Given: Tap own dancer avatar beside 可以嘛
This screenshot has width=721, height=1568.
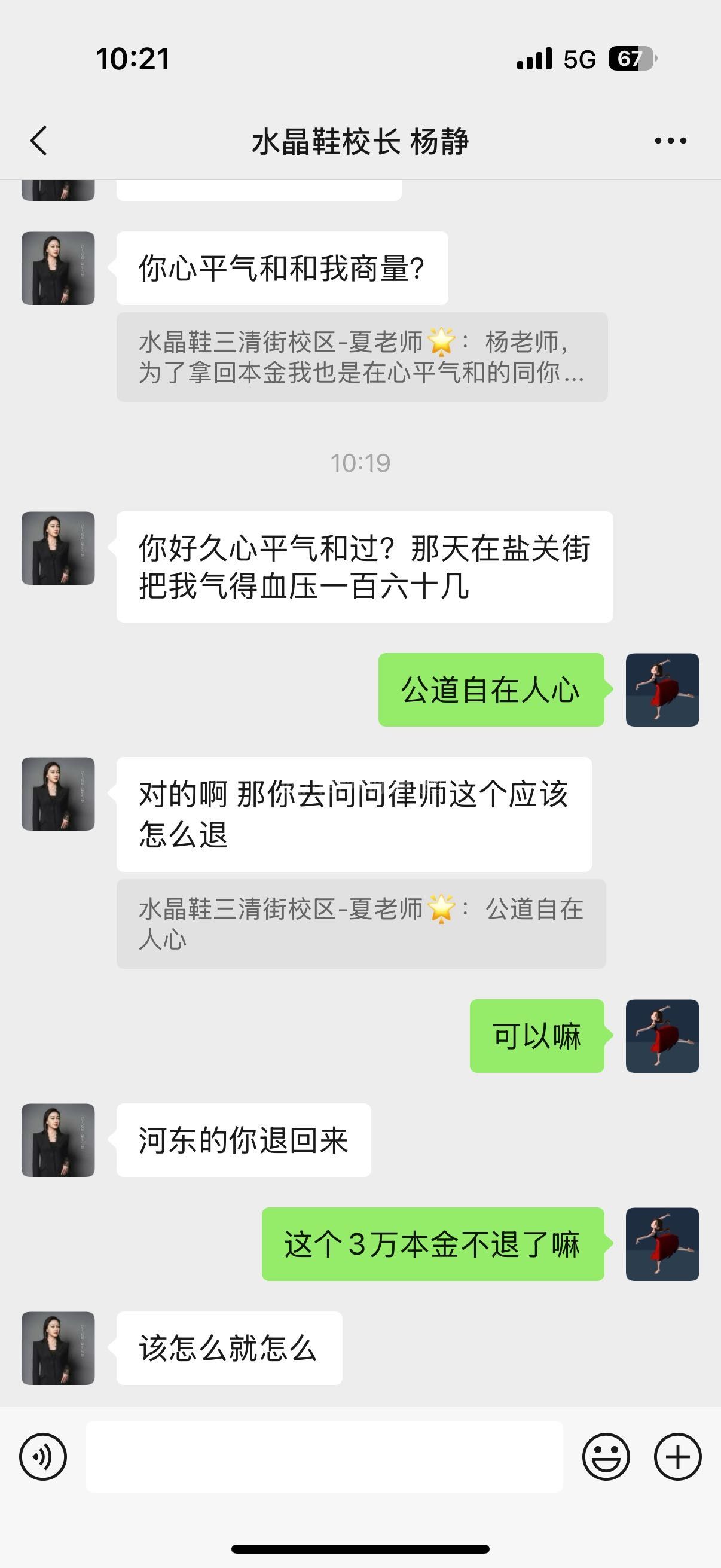Looking at the screenshot, I should coord(662,1035).
